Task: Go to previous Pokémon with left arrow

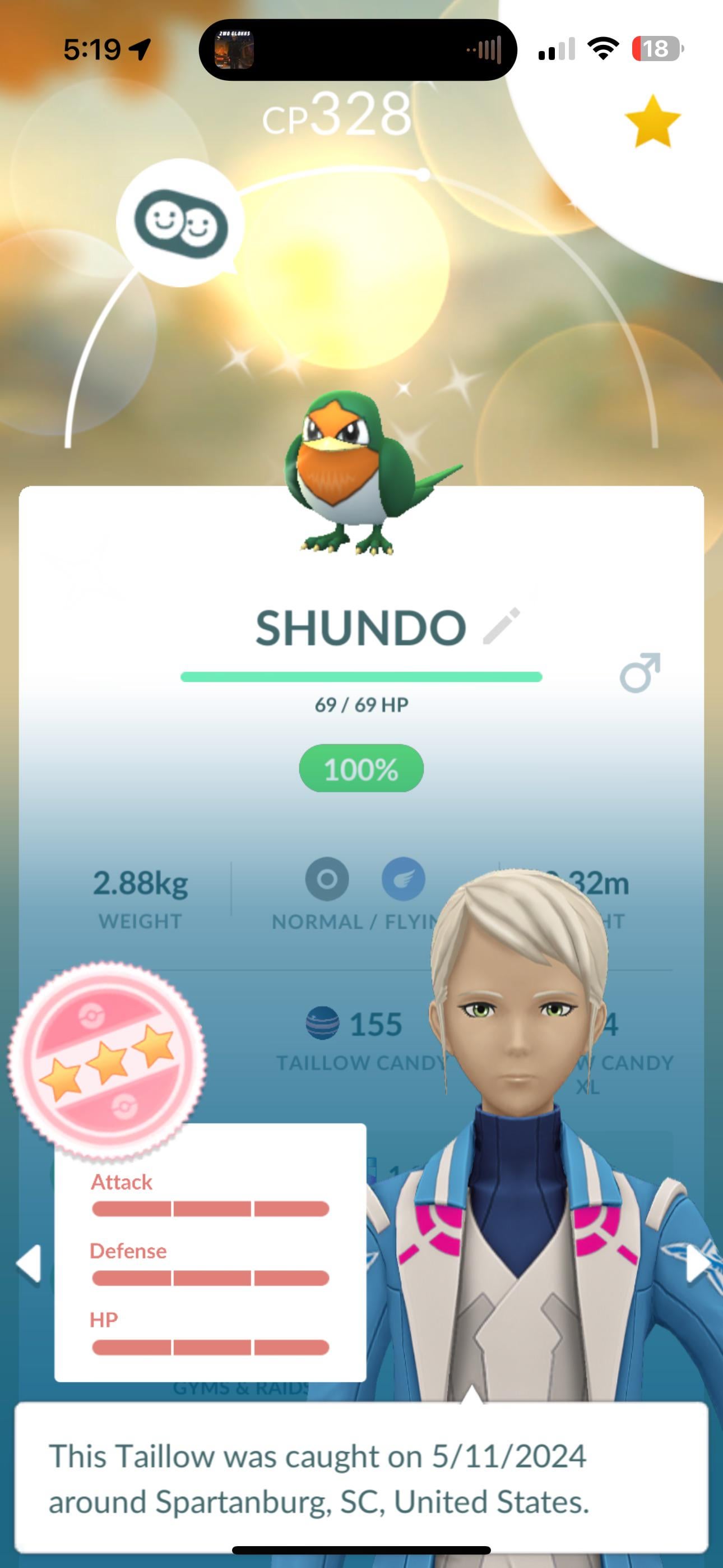Action: point(29,1264)
